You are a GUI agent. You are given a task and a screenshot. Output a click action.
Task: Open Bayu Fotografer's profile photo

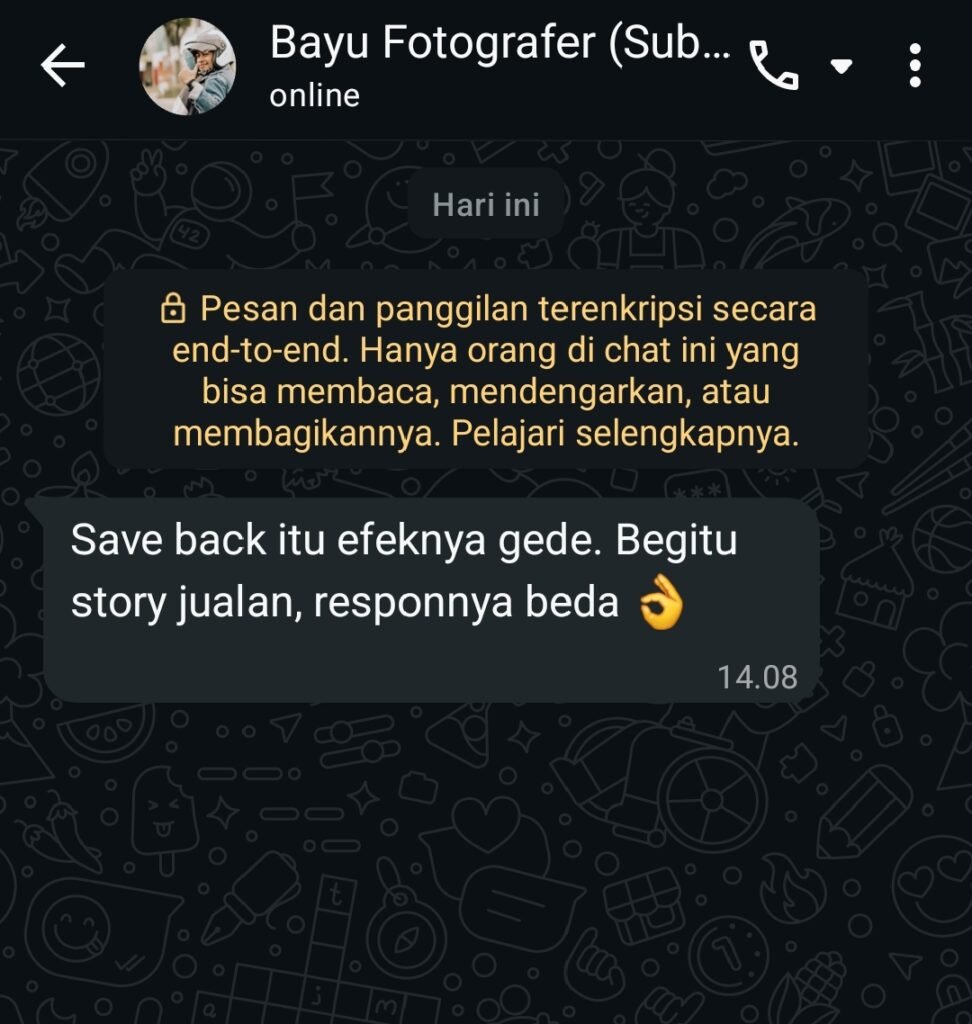pyautogui.click(x=187, y=66)
